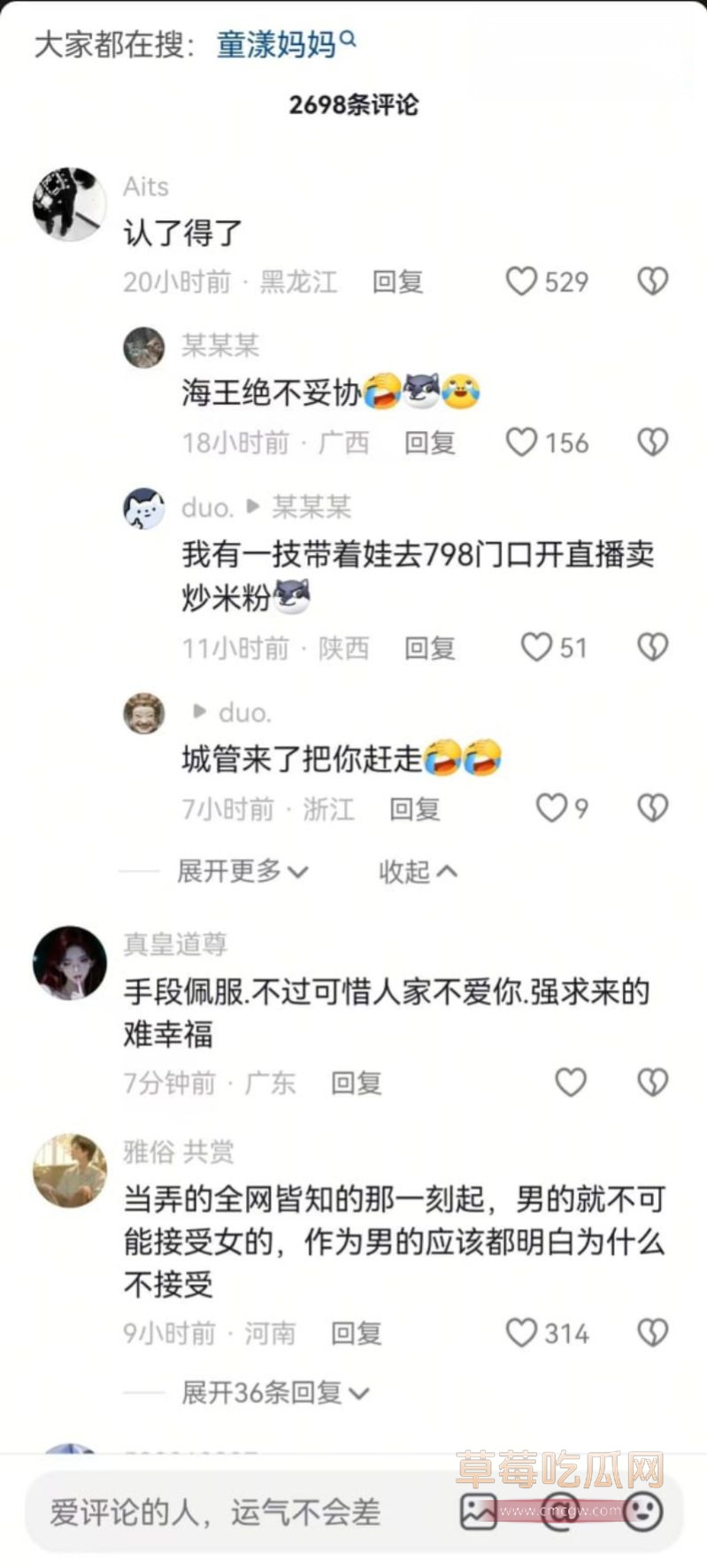Expand 展开36条回复 to show replies
This screenshot has width=707, height=1568.
pyautogui.click(x=265, y=1392)
